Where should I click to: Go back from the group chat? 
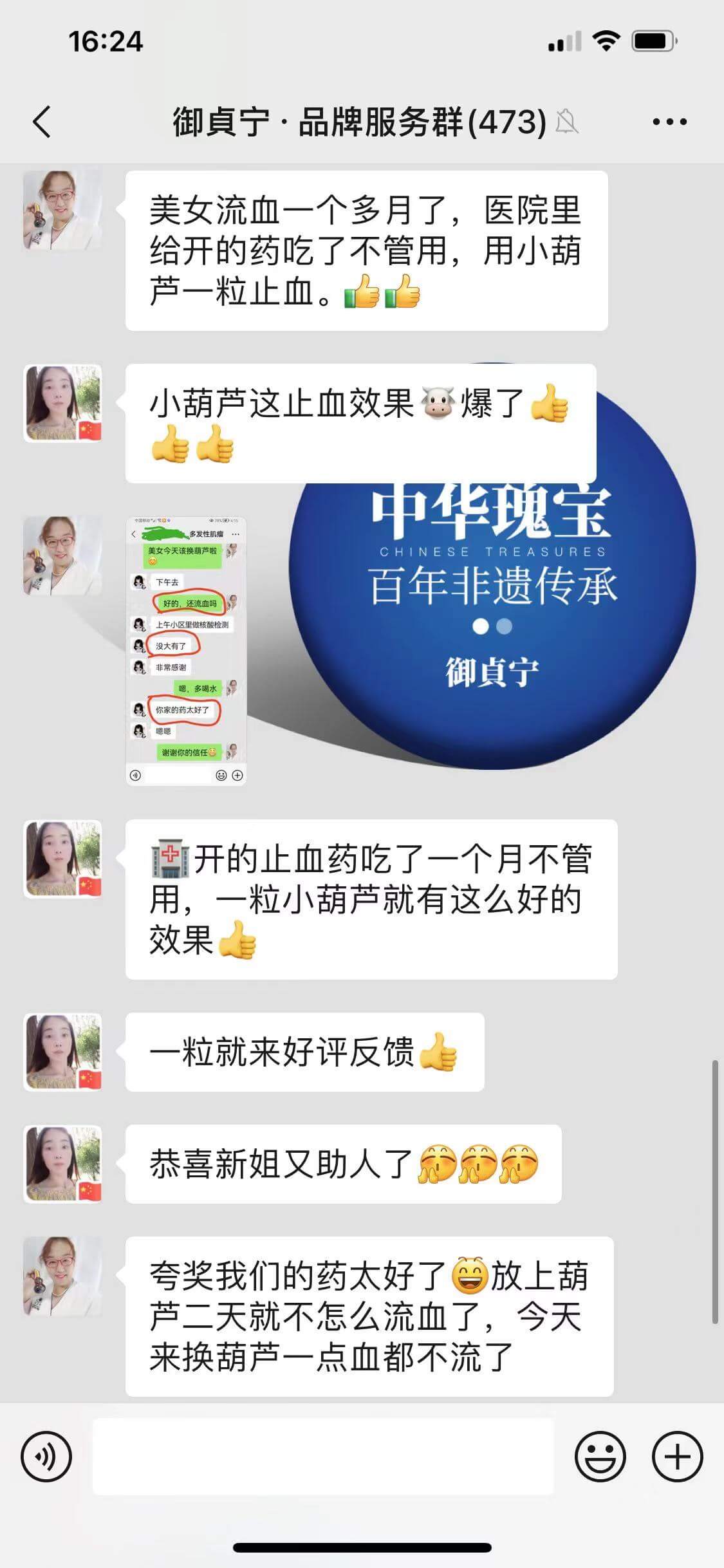[42, 122]
